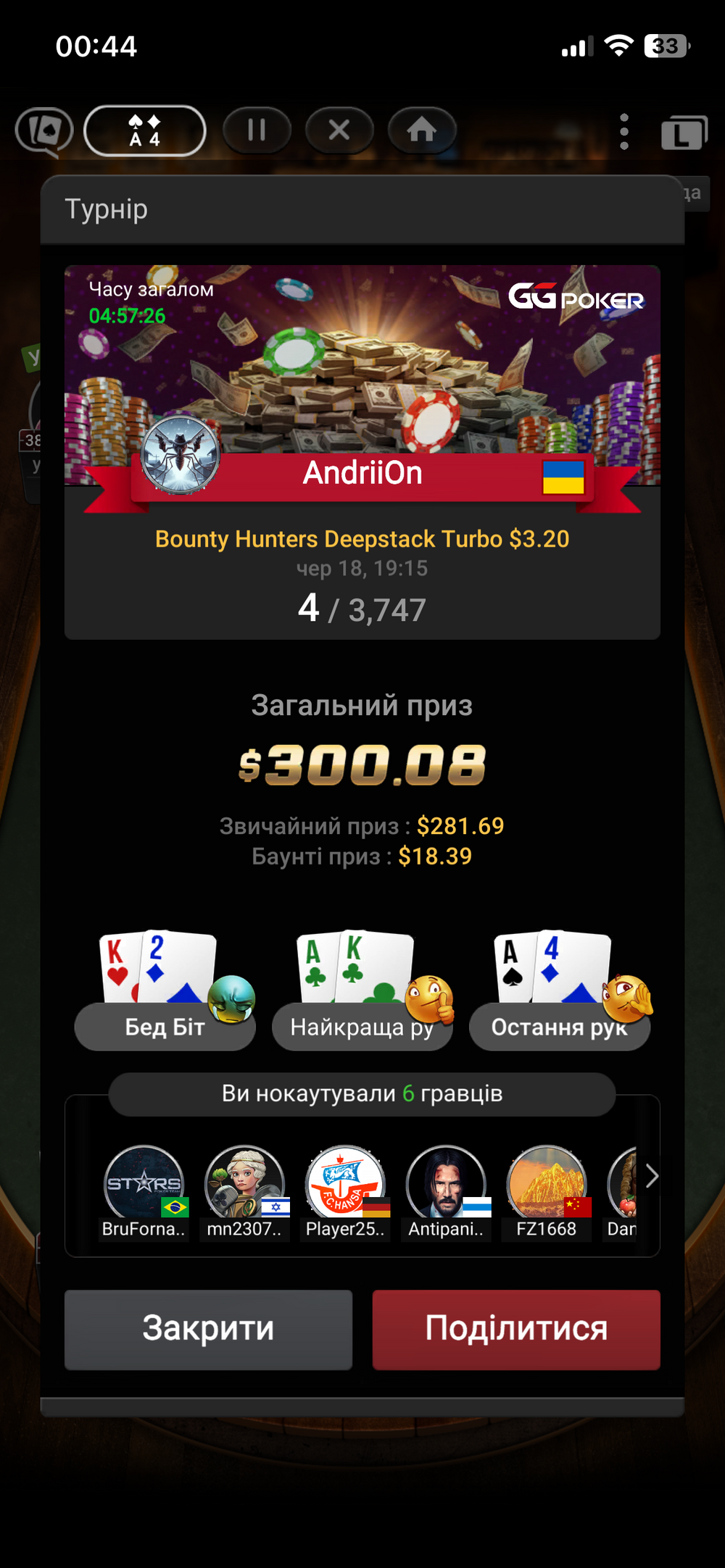
Task: Share result with Поділитися button
Action: (x=516, y=1329)
